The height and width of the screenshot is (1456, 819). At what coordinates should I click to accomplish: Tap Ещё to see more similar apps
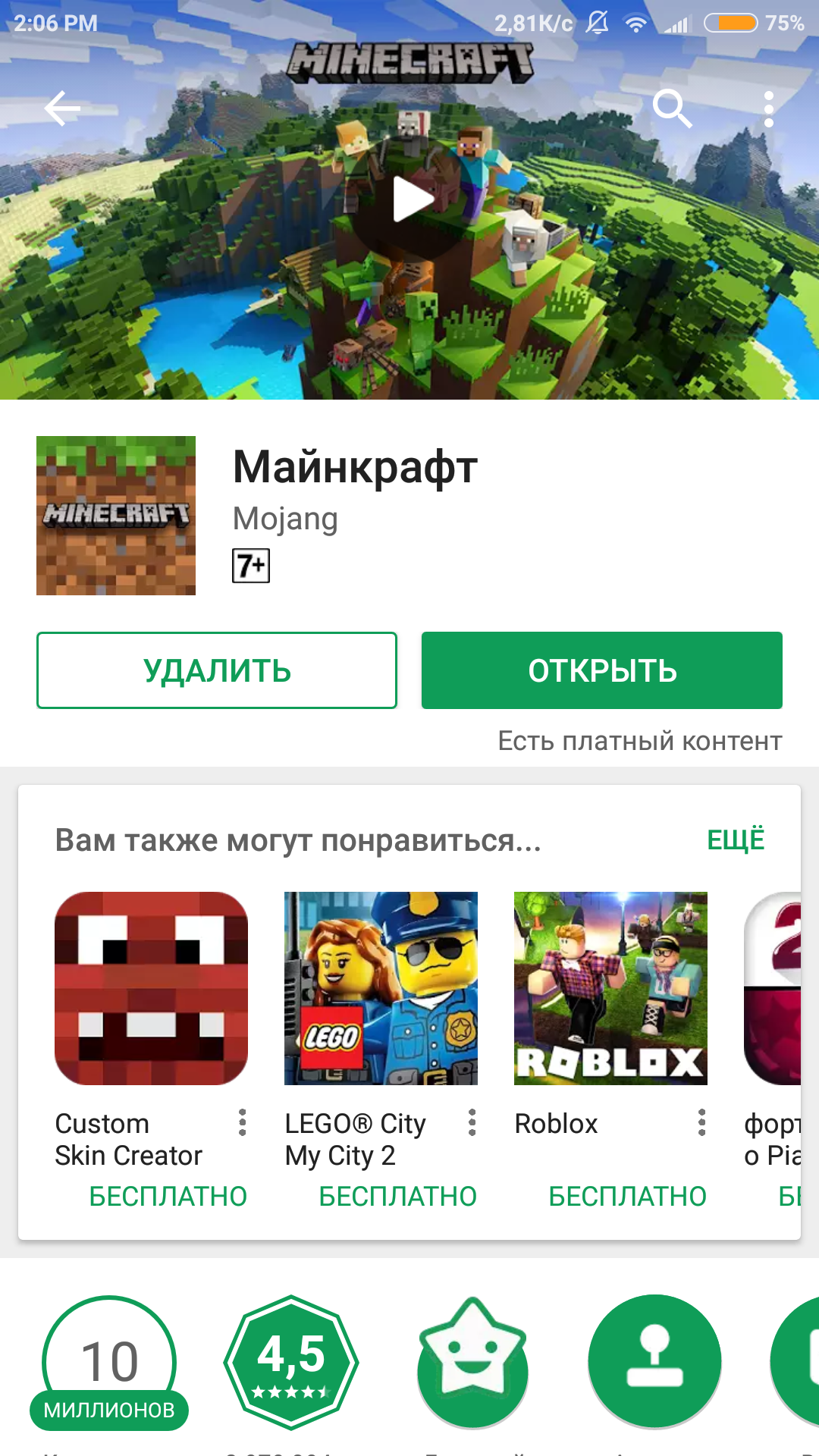[735, 840]
